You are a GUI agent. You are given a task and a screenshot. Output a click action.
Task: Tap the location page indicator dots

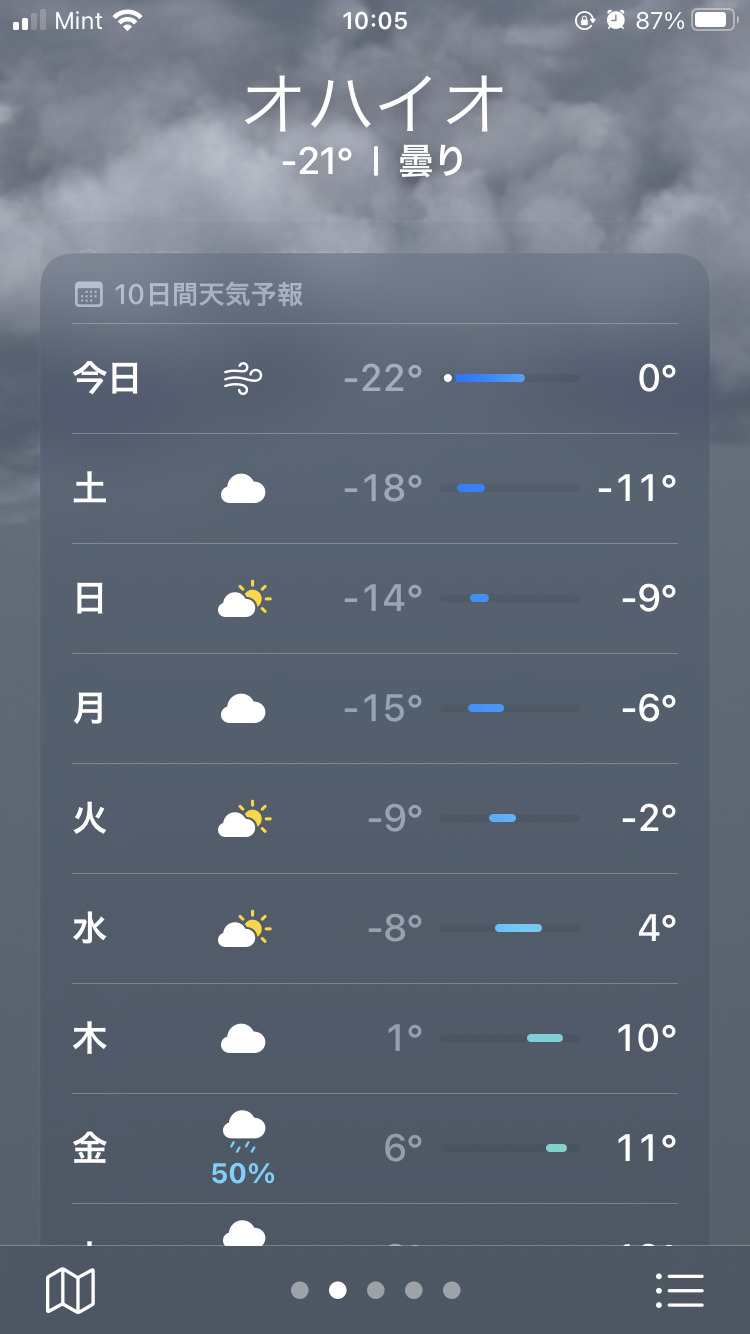(375, 1290)
